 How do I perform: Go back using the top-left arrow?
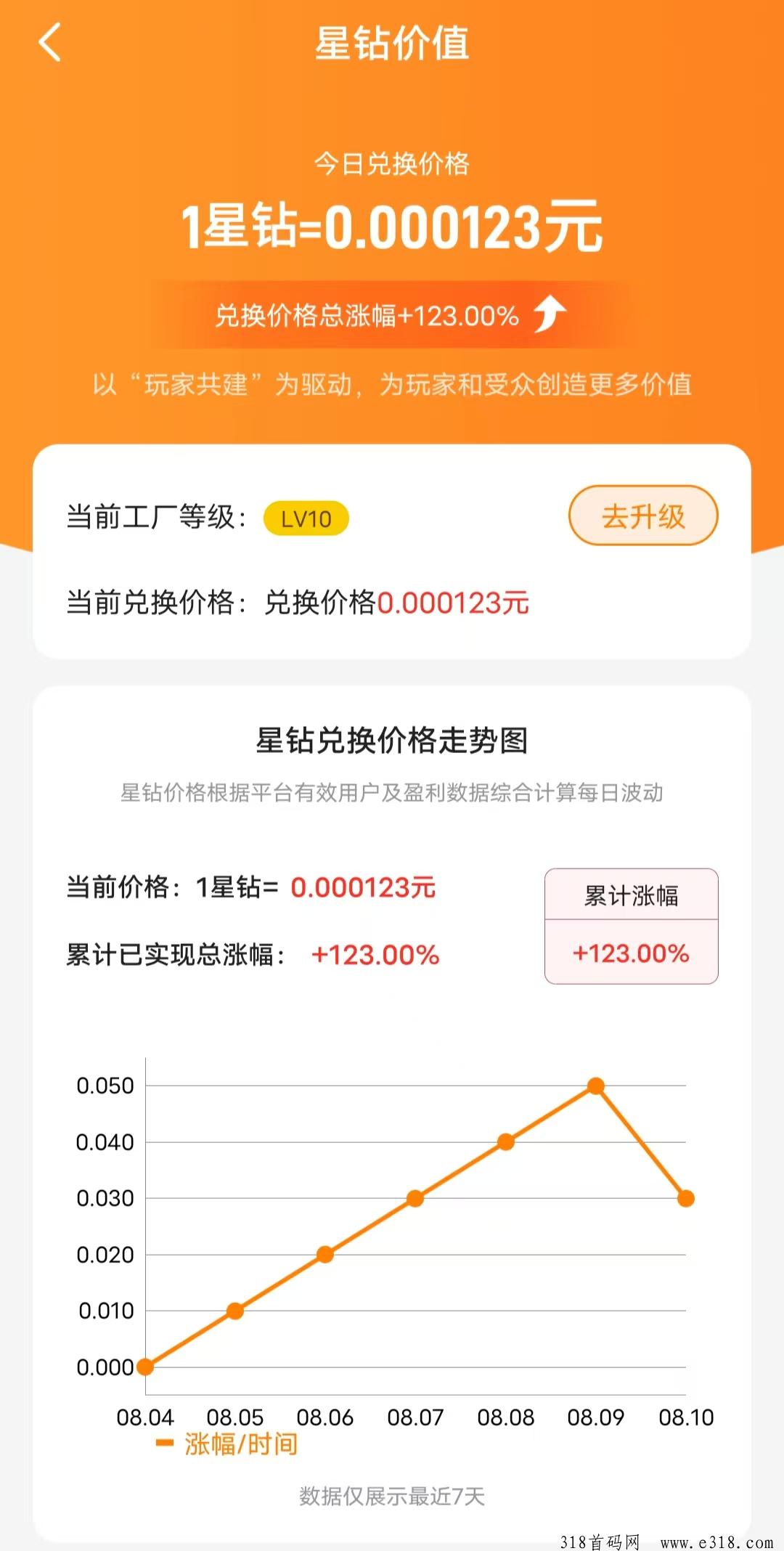[x=49, y=42]
